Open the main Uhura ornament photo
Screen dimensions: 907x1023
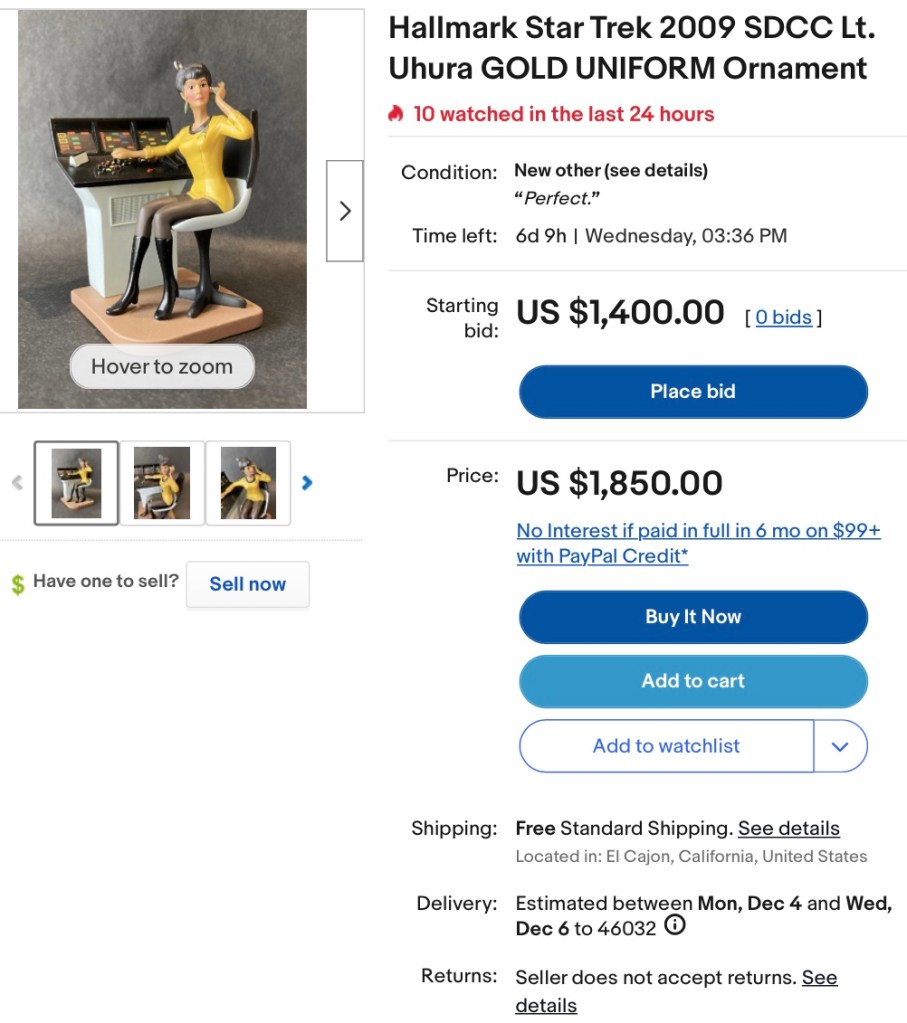(162, 200)
